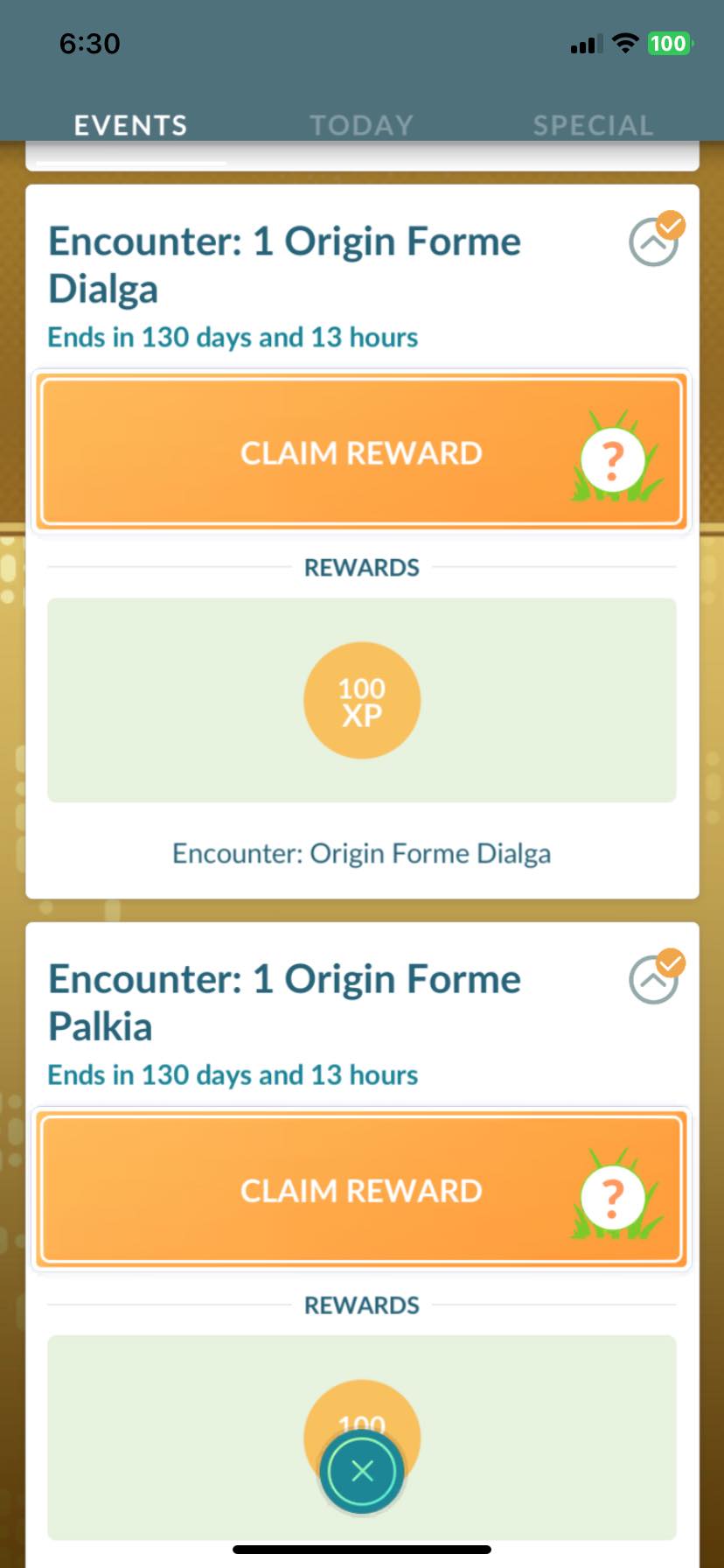This screenshot has width=724, height=1568.
Task: Claim reward for Origin Forme Dialga encounter
Action: pos(361,452)
